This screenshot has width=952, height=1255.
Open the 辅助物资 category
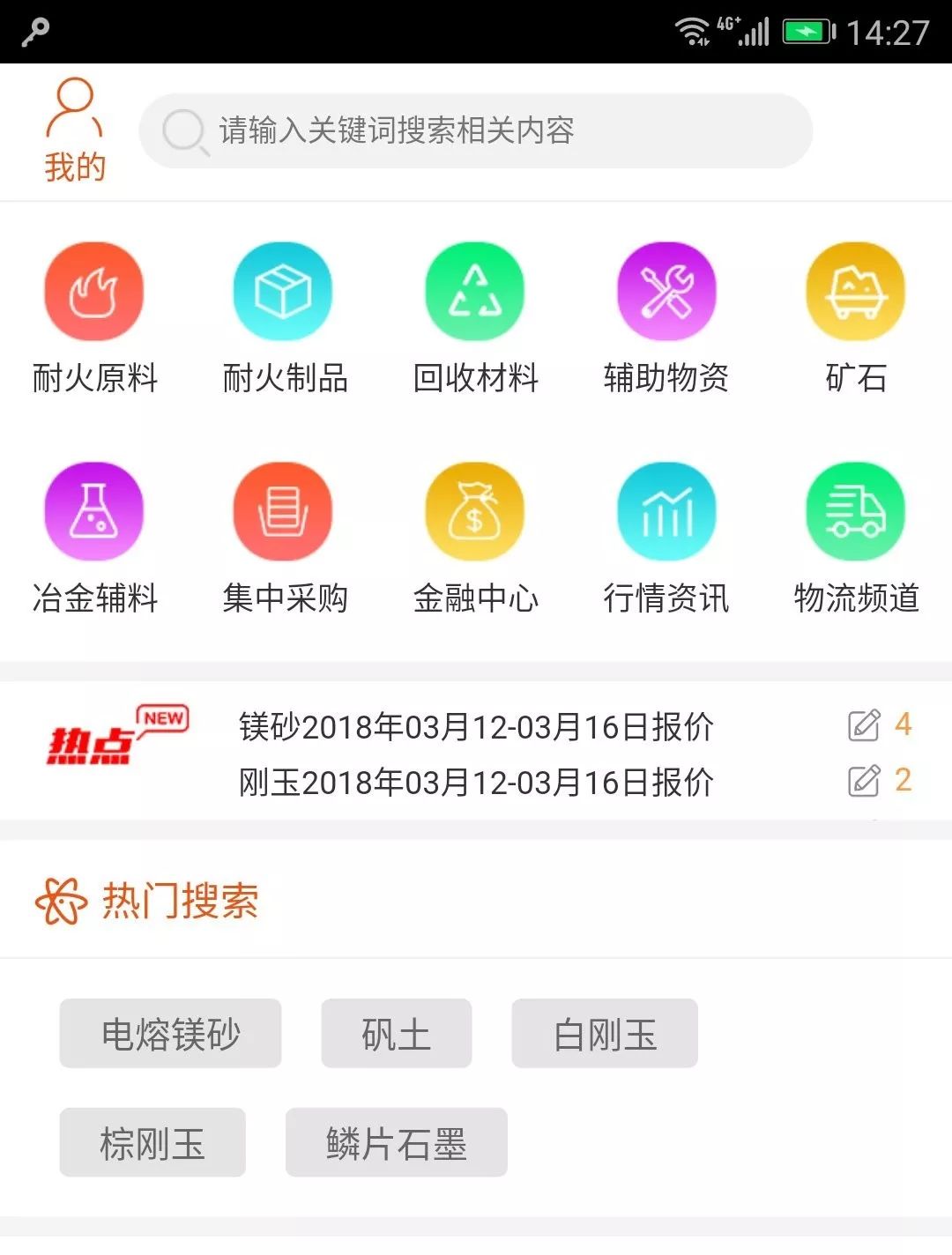tap(666, 317)
